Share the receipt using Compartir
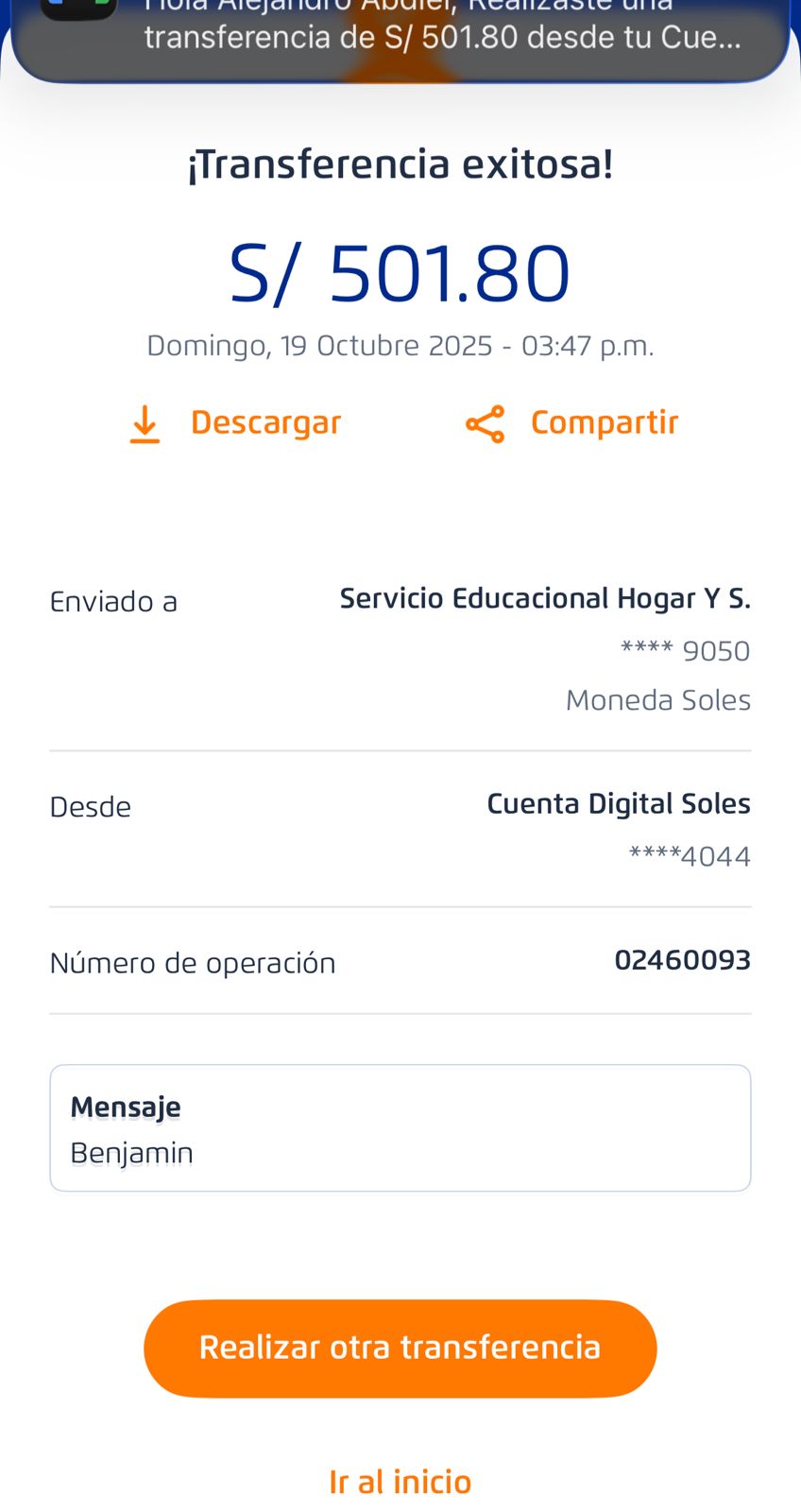 [572, 423]
